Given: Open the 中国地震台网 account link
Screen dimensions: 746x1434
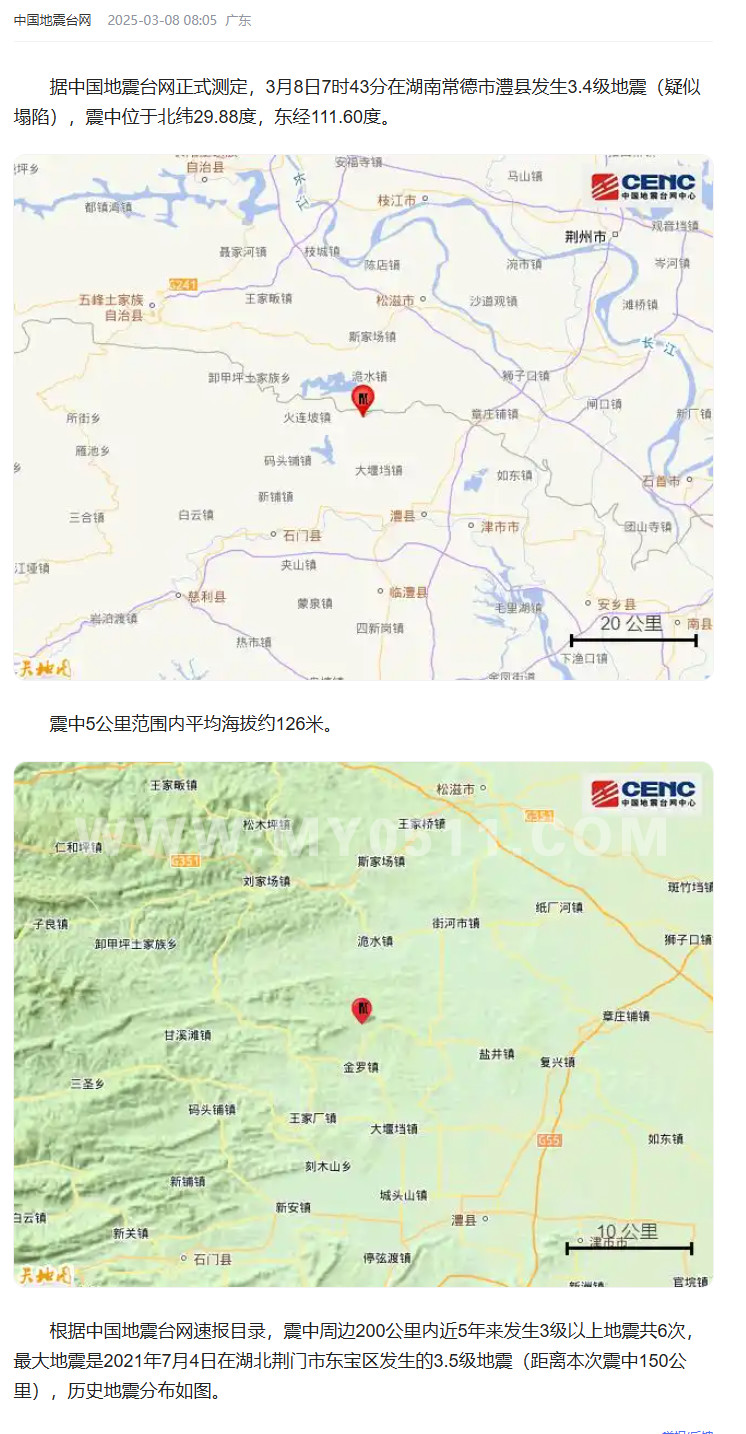Looking at the screenshot, I should pos(52,20).
